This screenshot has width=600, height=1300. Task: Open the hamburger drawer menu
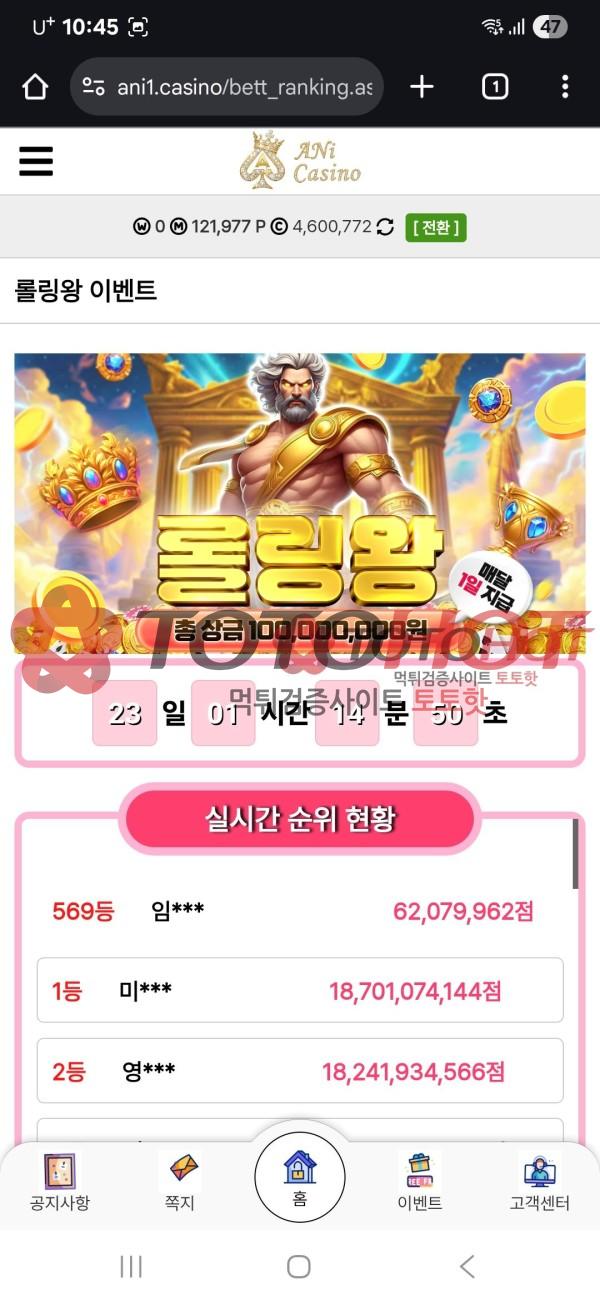(x=36, y=161)
